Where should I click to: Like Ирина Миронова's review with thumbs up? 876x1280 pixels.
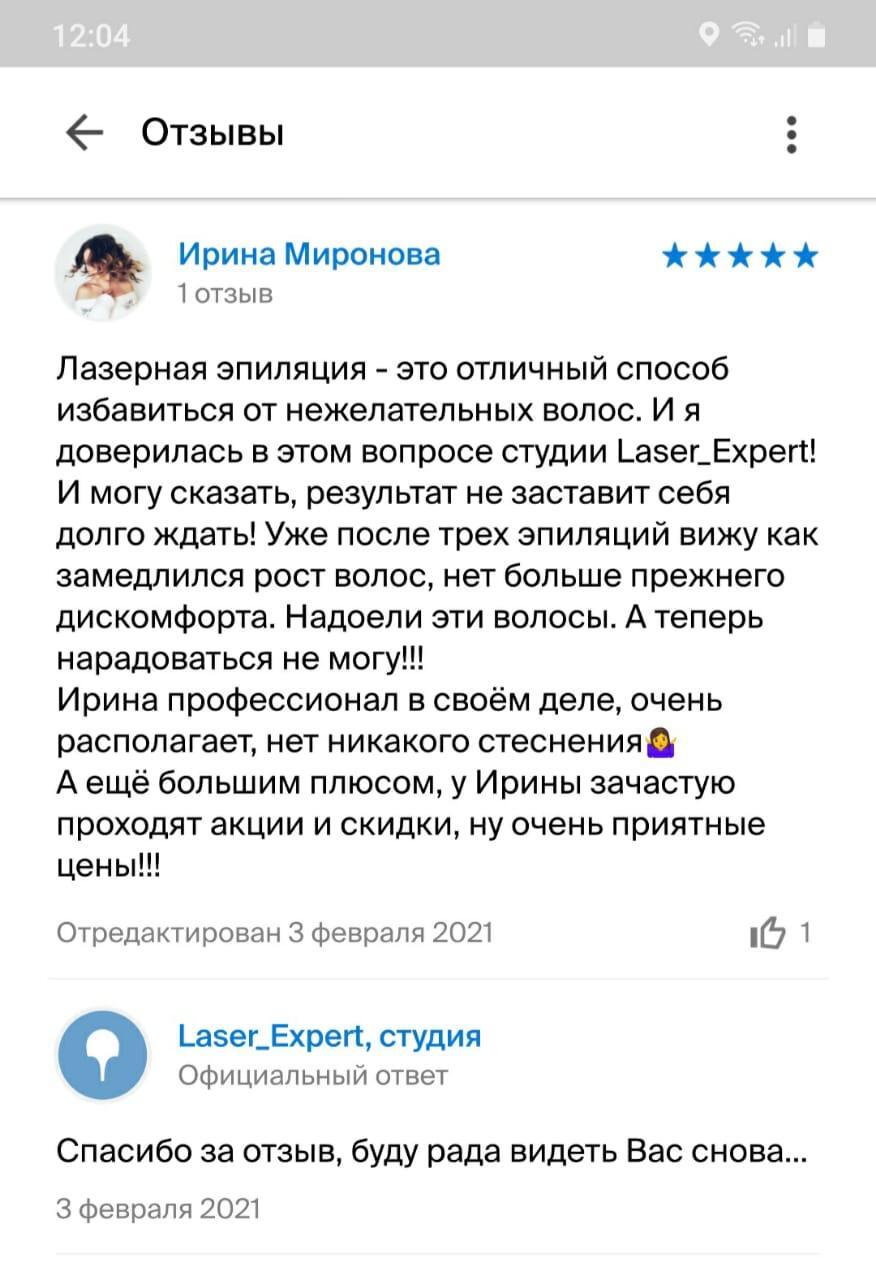768,933
